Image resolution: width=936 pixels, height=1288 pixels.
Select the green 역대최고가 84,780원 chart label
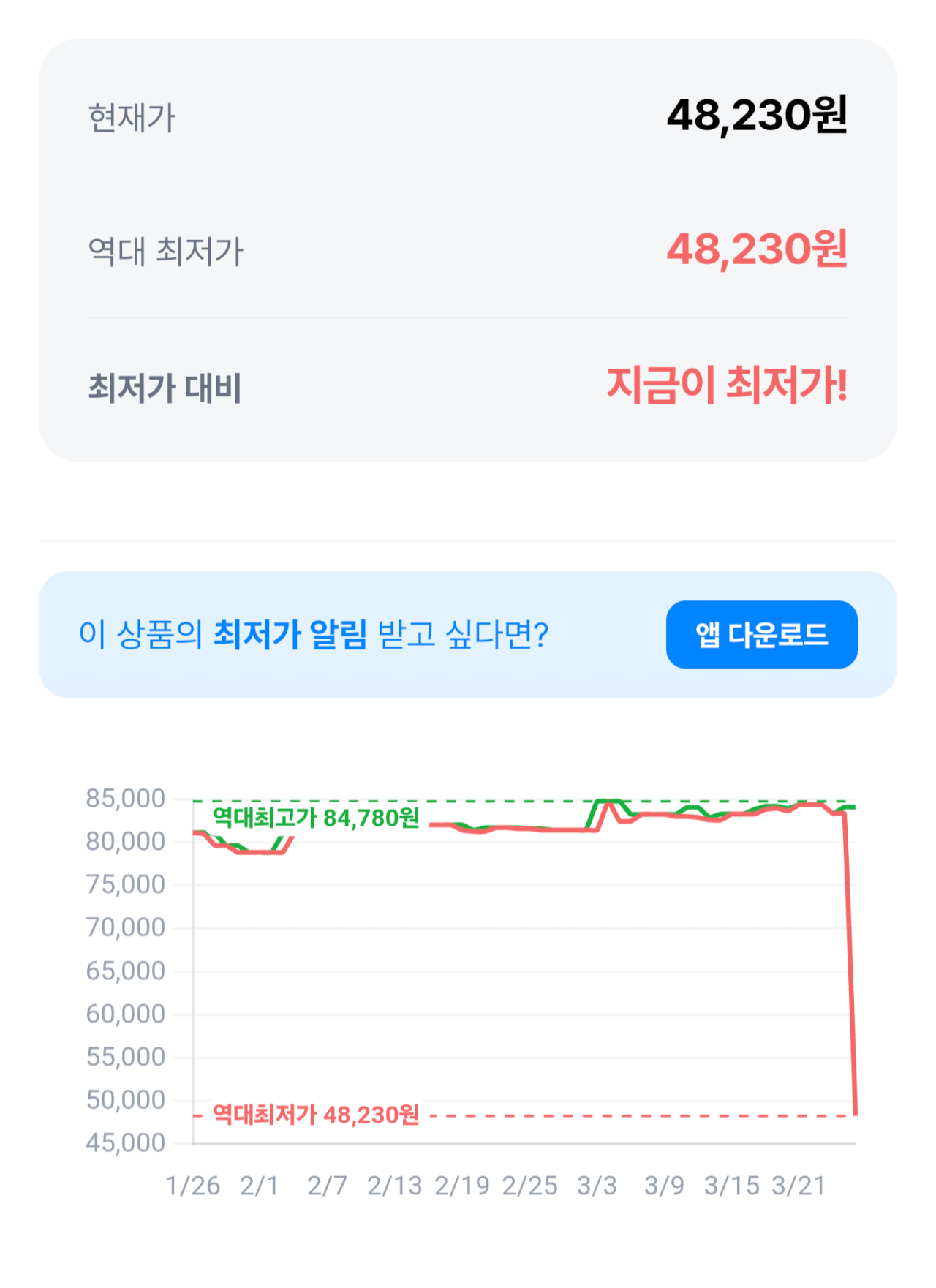point(314,821)
